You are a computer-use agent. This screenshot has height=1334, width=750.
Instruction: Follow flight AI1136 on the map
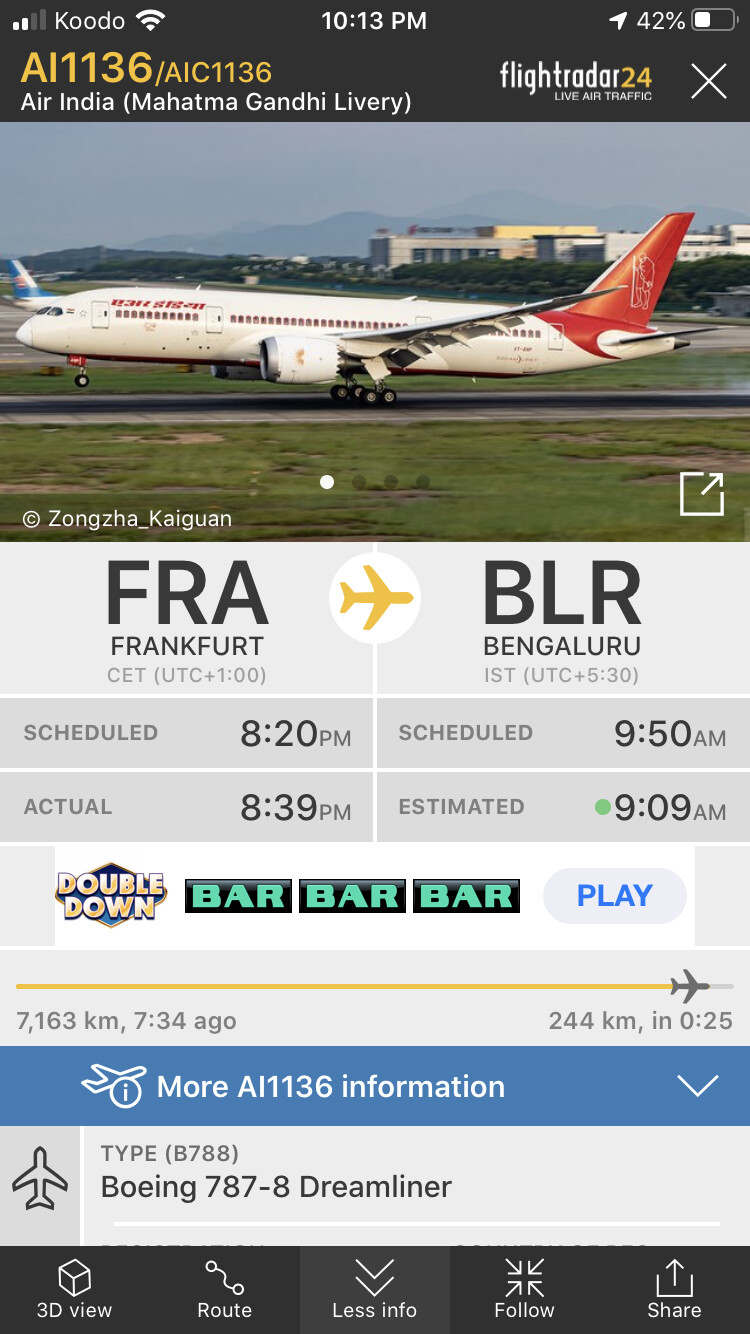pyautogui.click(x=524, y=1289)
